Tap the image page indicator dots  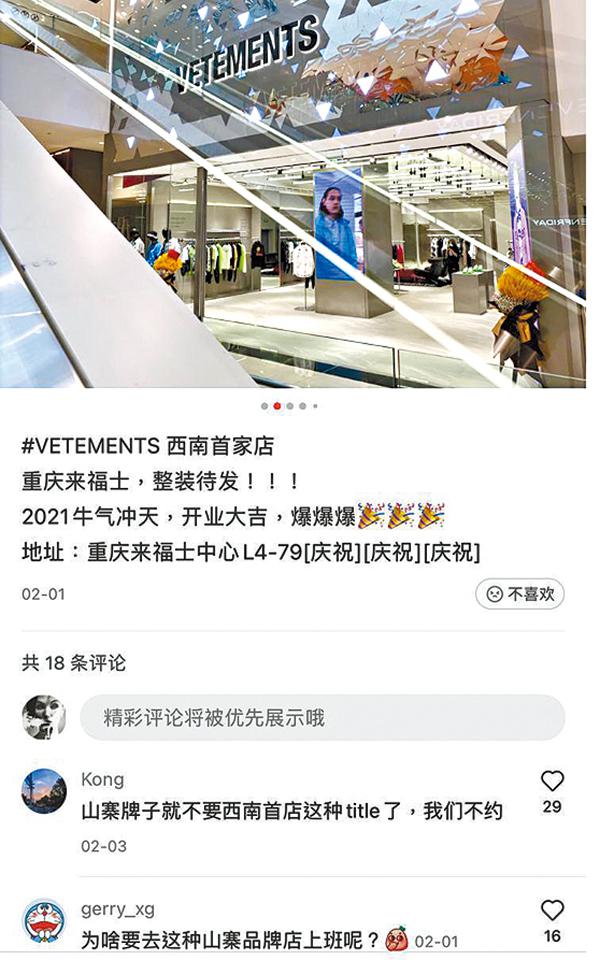pos(290,406)
